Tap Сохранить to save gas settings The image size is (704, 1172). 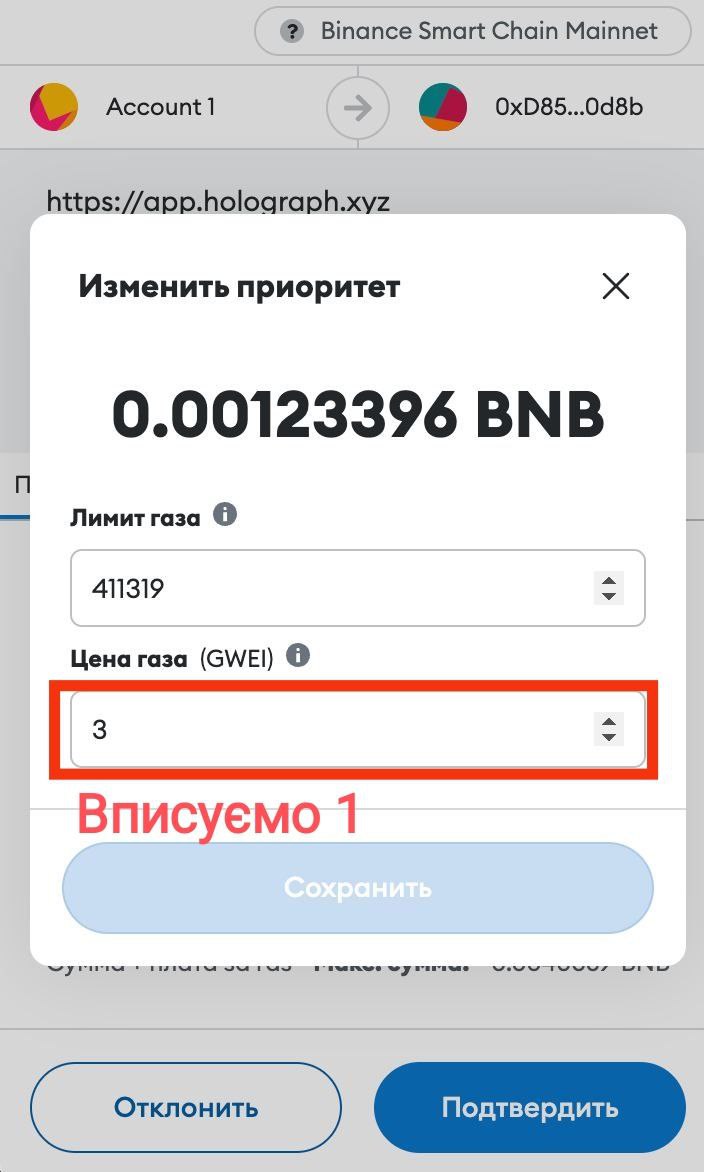pos(357,888)
